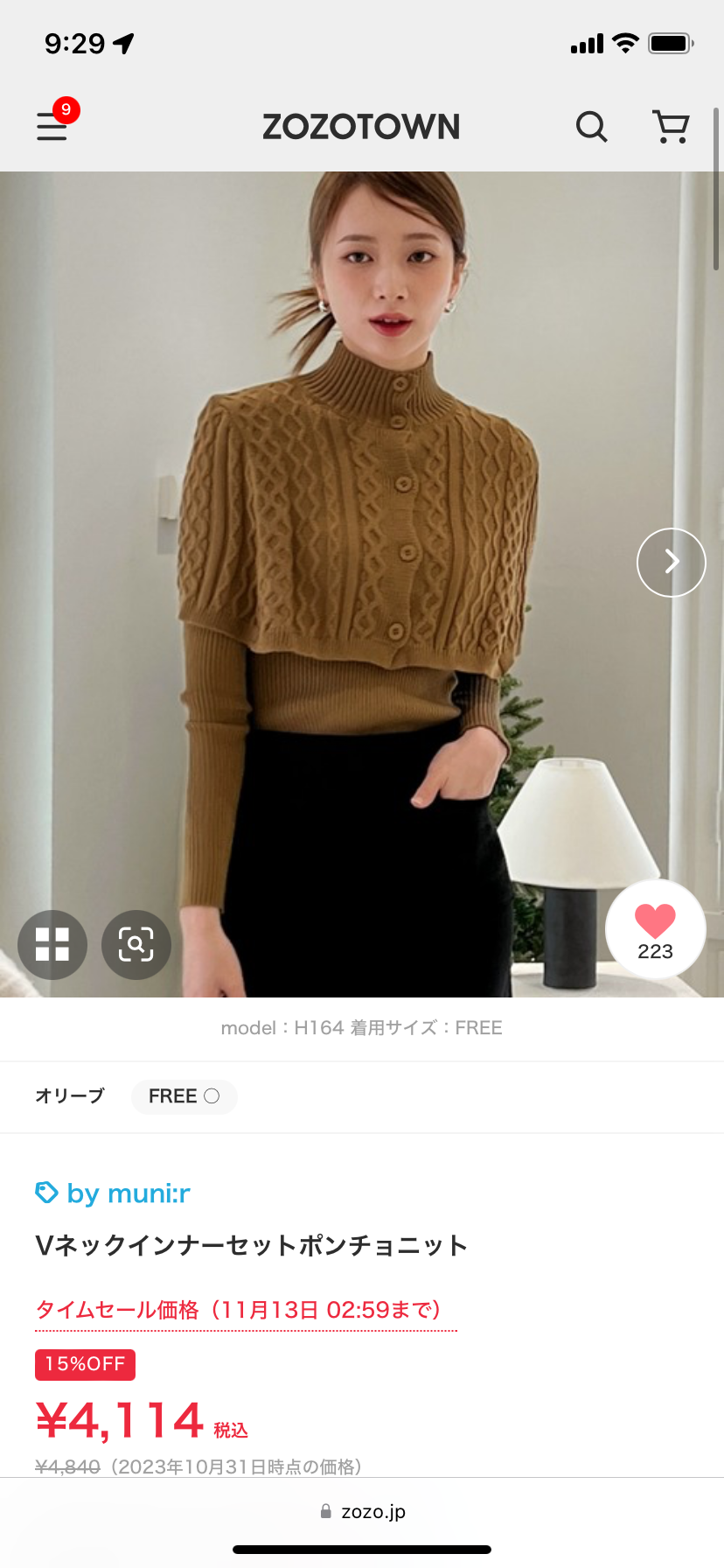Open the image thumbnail grid view
Viewport: 724px width, 1568px height.
52,944
